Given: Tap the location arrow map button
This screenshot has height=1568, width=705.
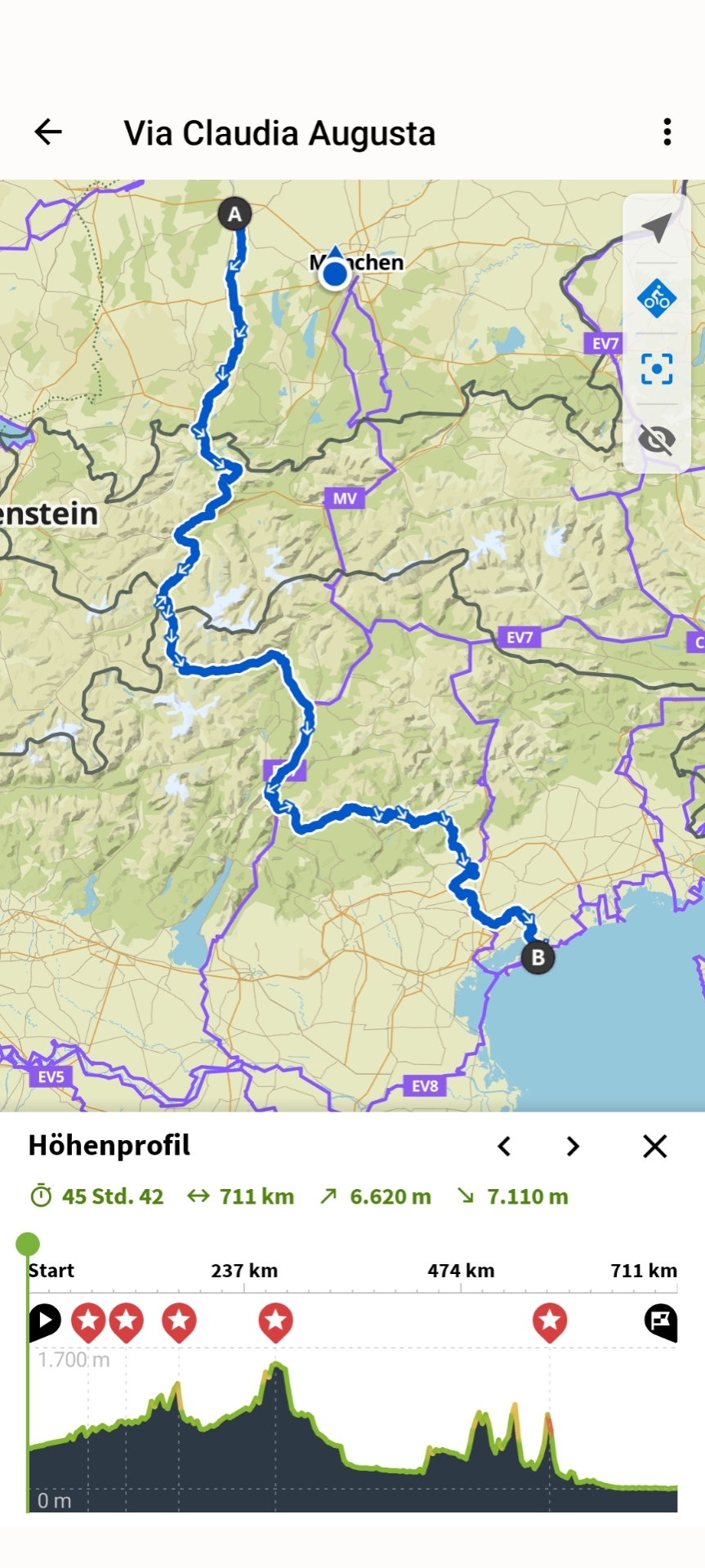Looking at the screenshot, I should pos(657,229).
